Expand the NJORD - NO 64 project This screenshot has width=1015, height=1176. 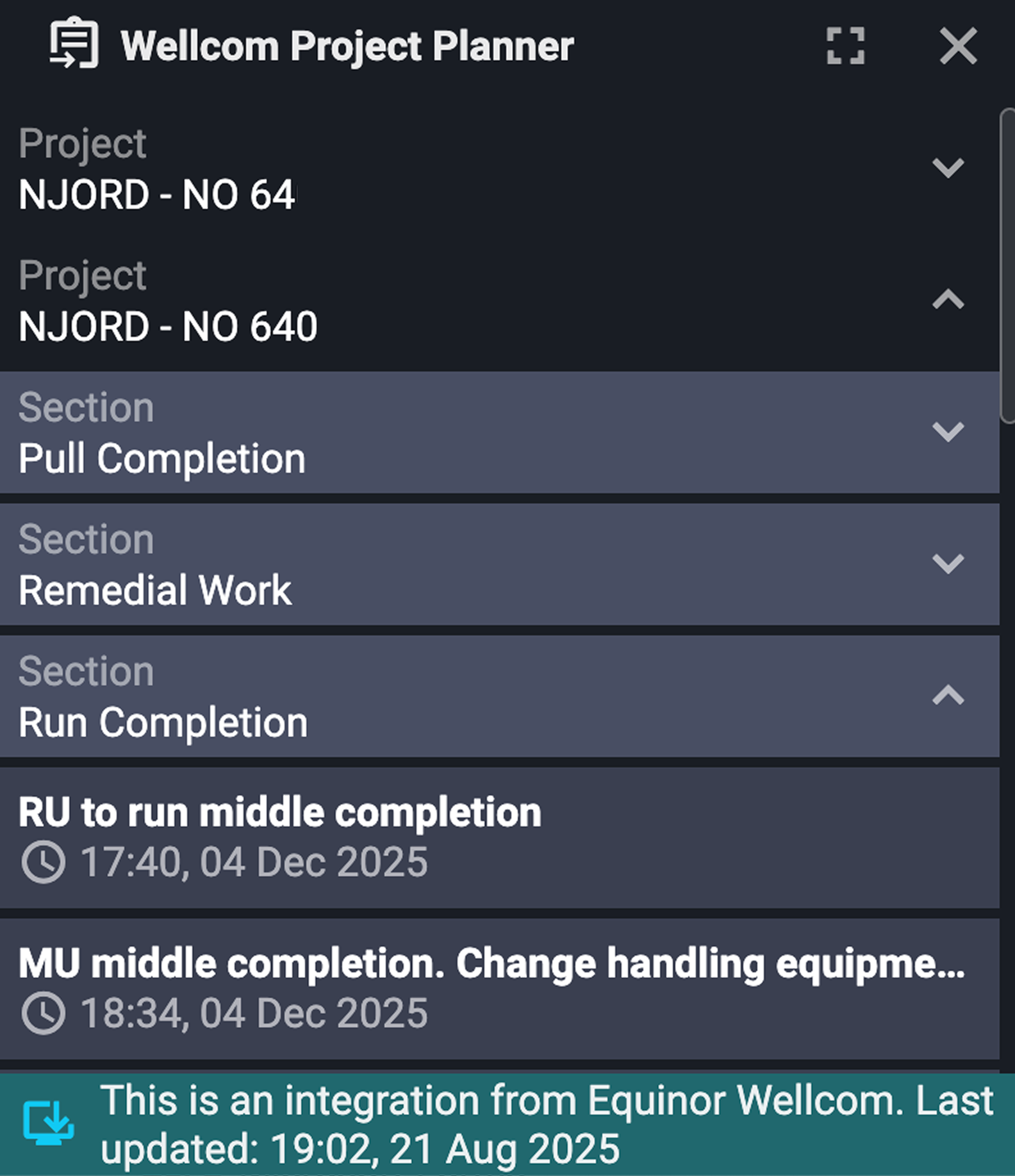tap(948, 168)
